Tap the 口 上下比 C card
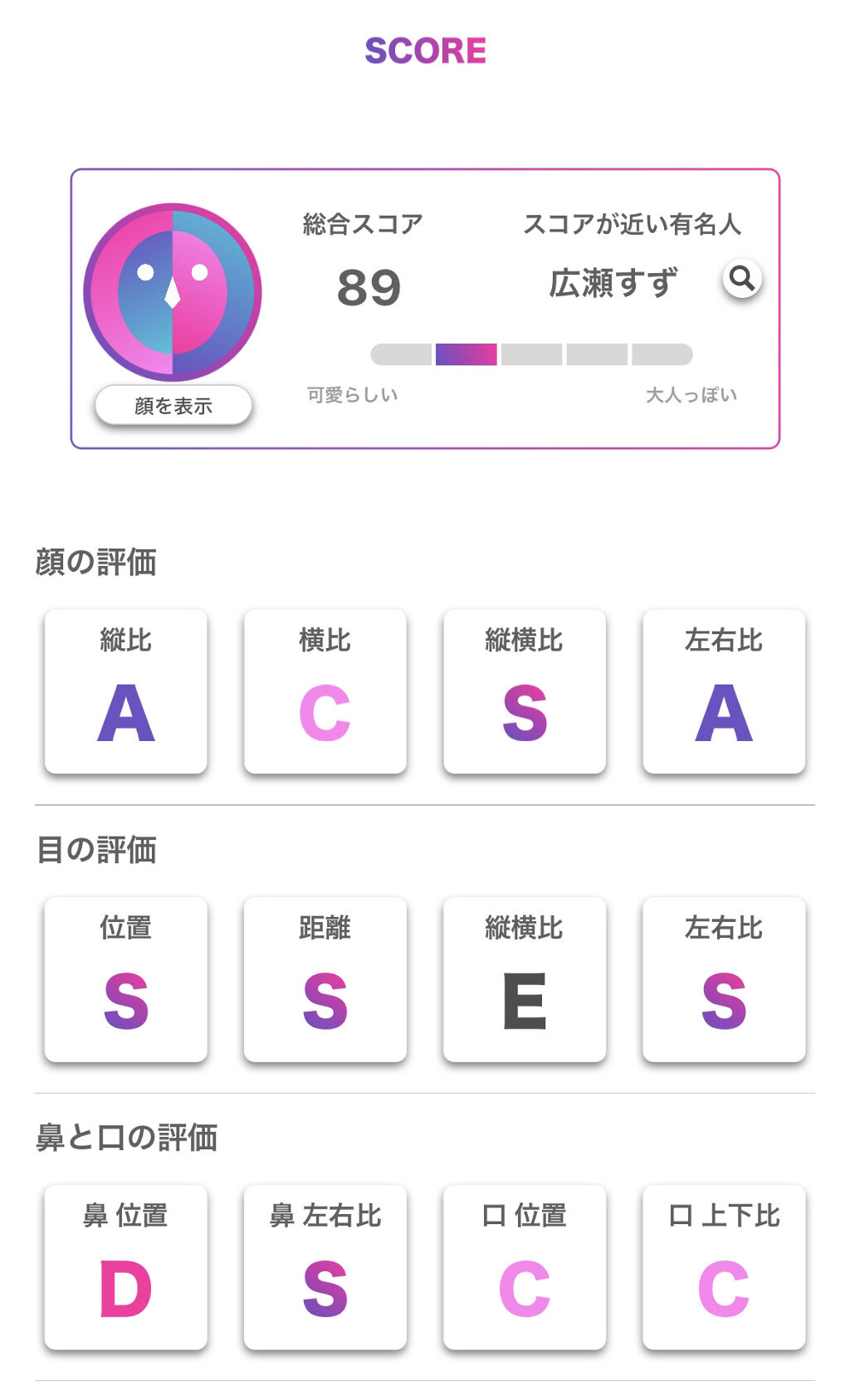850x1400 pixels. [724, 1268]
